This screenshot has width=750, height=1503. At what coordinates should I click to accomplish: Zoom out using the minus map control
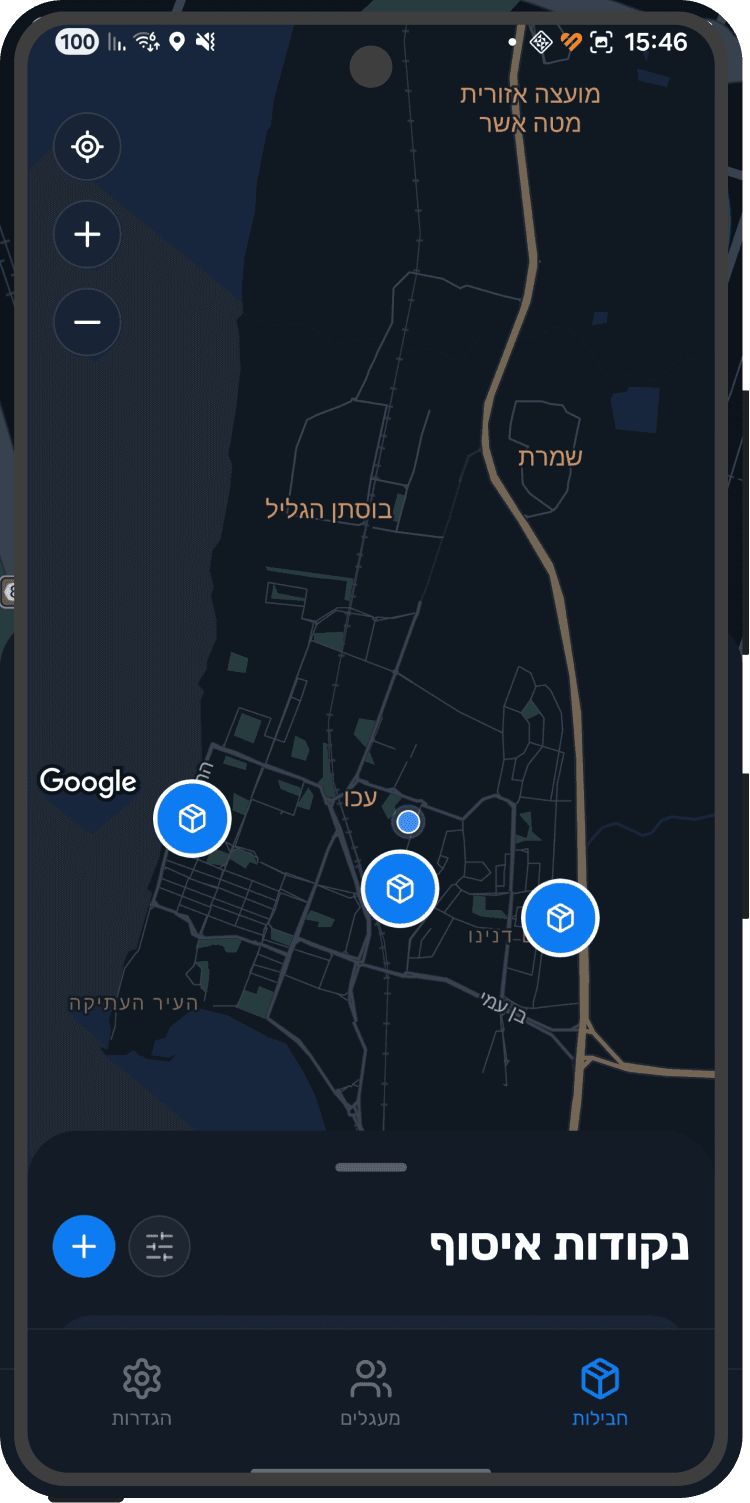(x=87, y=322)
